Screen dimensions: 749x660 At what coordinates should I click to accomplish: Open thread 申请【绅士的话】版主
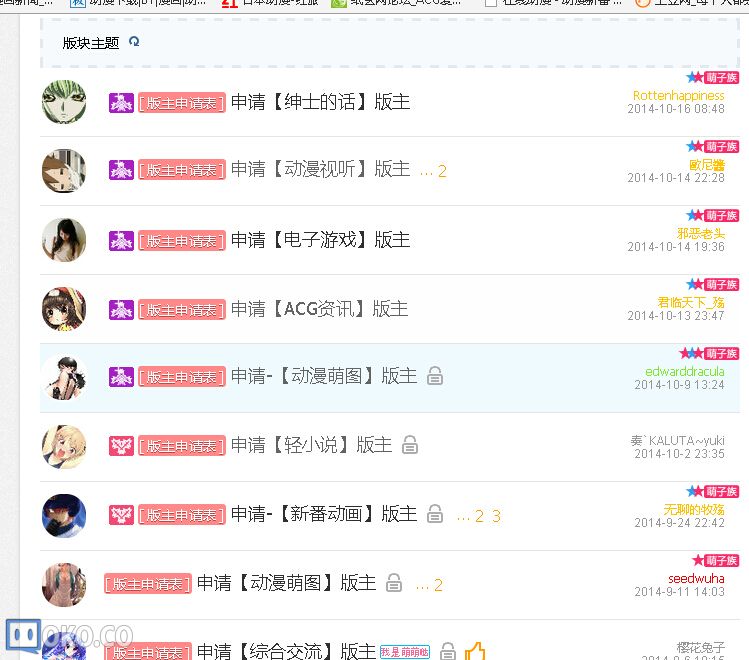(320, 102)
